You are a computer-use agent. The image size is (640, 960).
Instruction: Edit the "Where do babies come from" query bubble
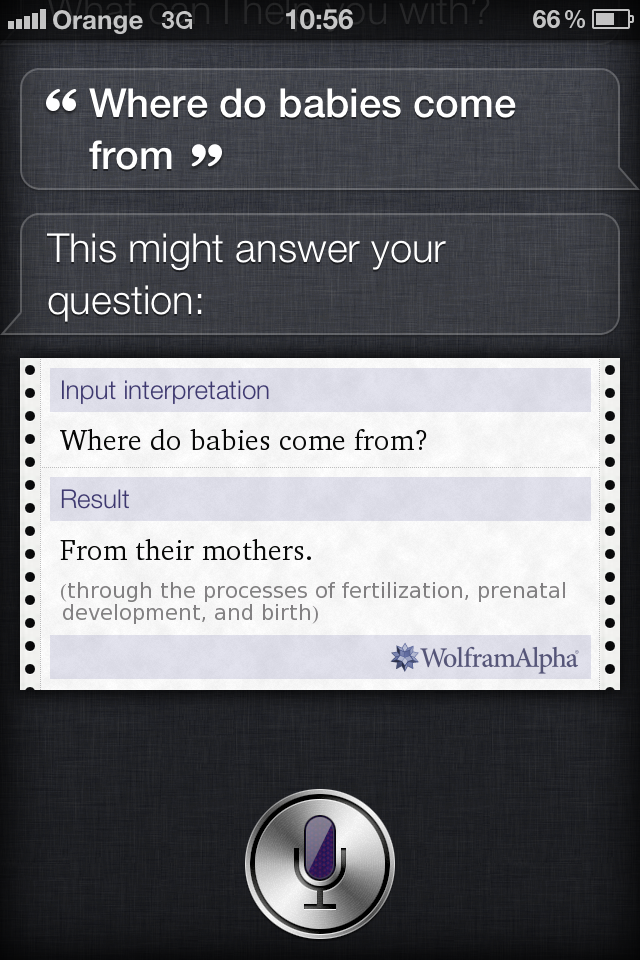(x=320, y=129)
